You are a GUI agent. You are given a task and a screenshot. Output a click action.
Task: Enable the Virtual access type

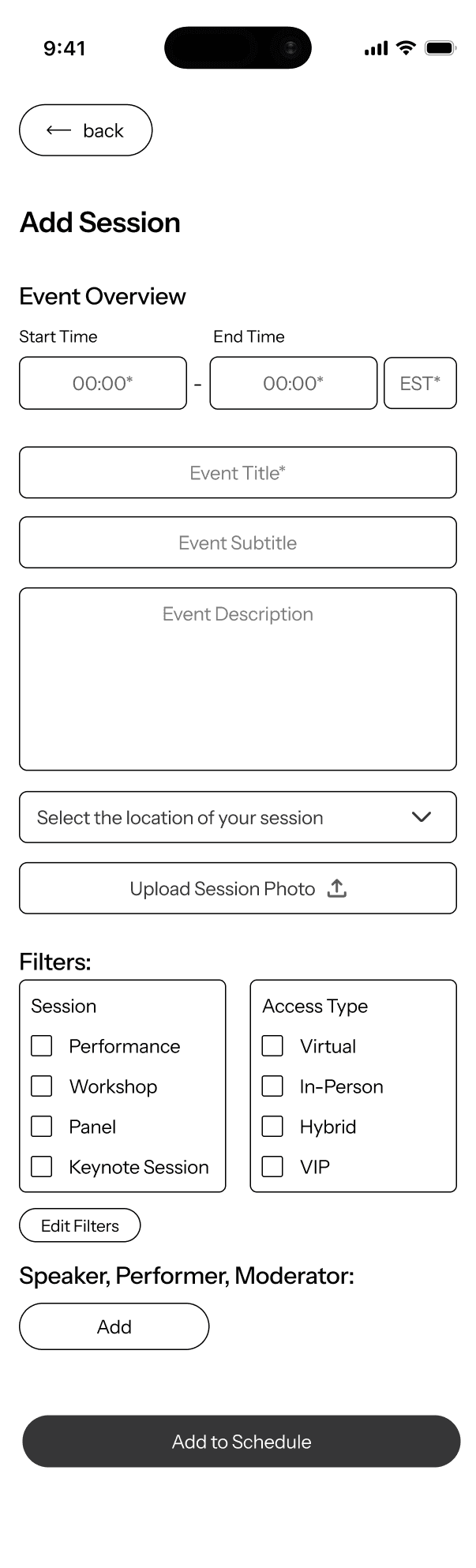272,1046
